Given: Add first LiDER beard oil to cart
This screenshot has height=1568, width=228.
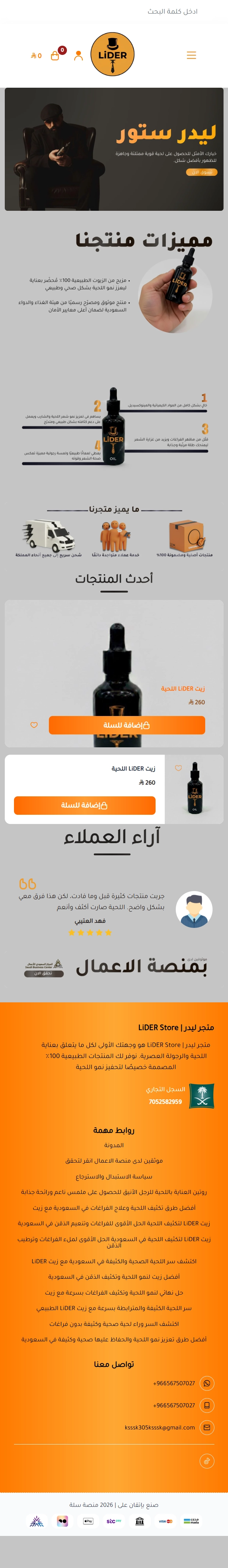Looking at the screenshot, I should click(127, 725).
